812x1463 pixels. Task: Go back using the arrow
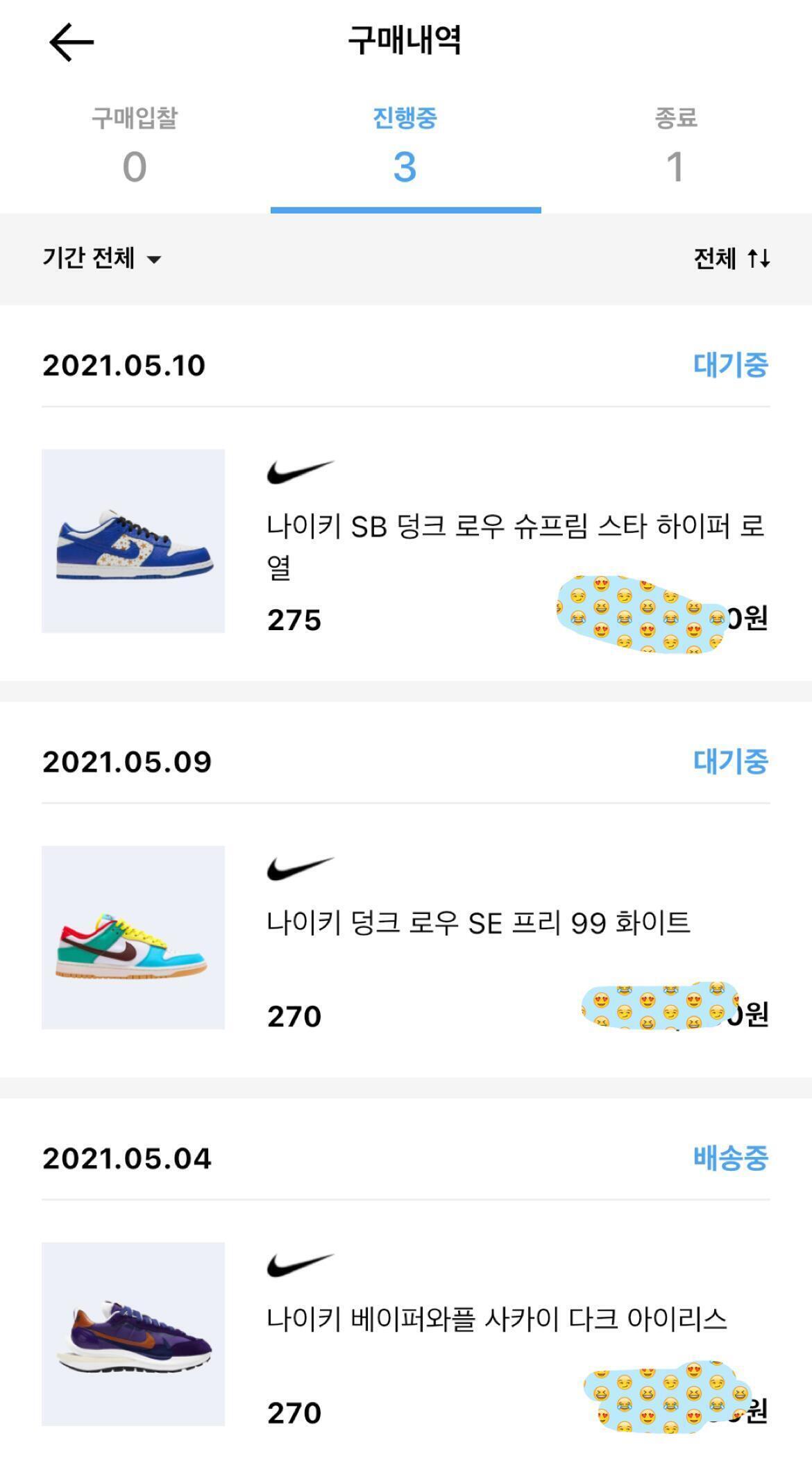(x=71, y=42)
